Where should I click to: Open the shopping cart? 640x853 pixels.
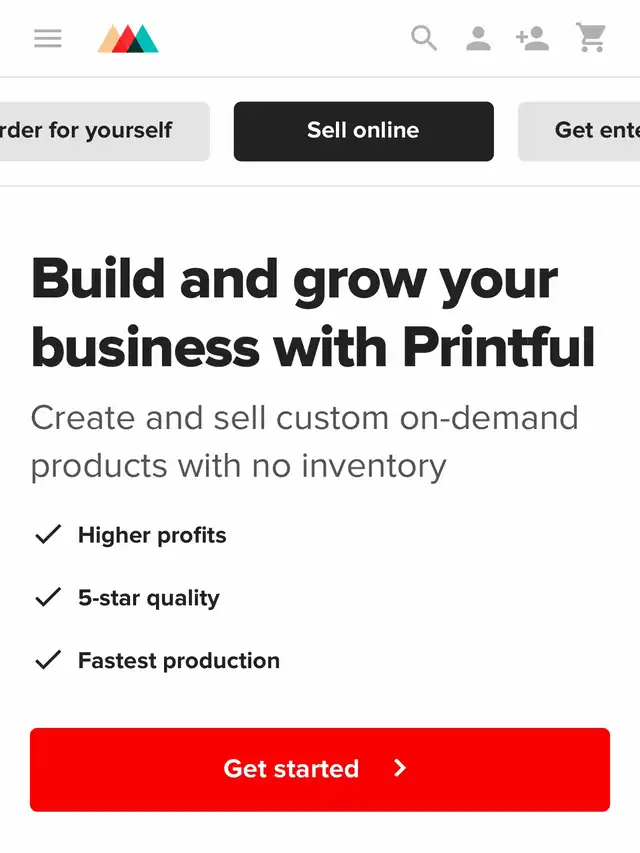coord(591,39)
